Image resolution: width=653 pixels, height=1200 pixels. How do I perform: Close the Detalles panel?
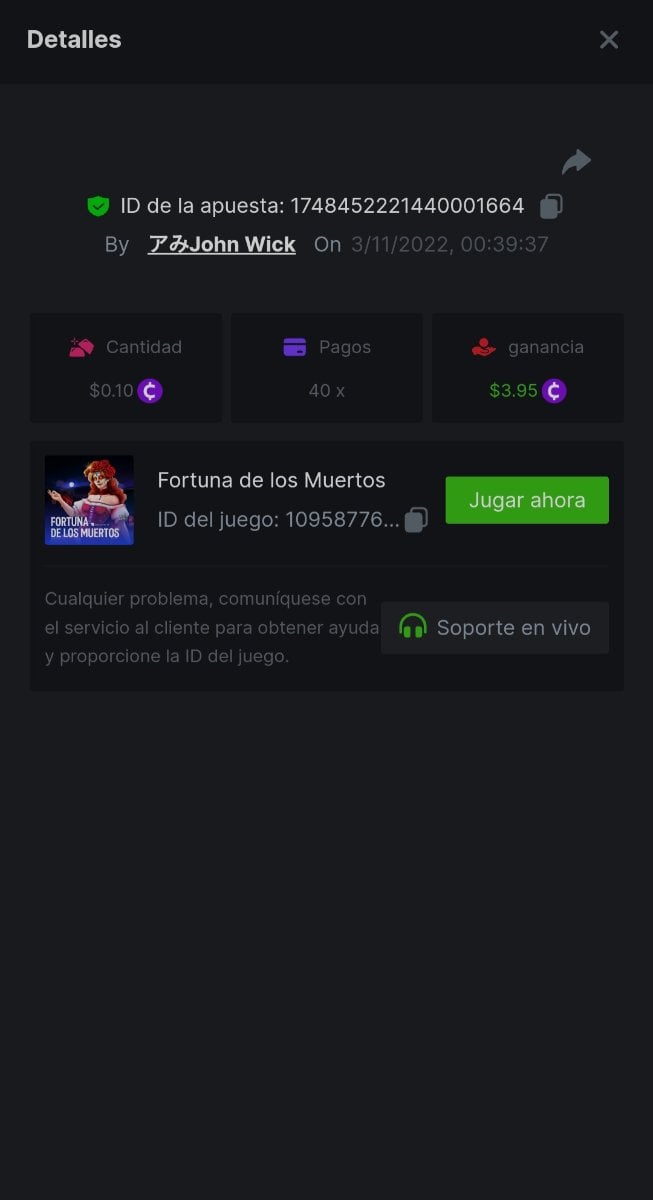click(608, 40)
